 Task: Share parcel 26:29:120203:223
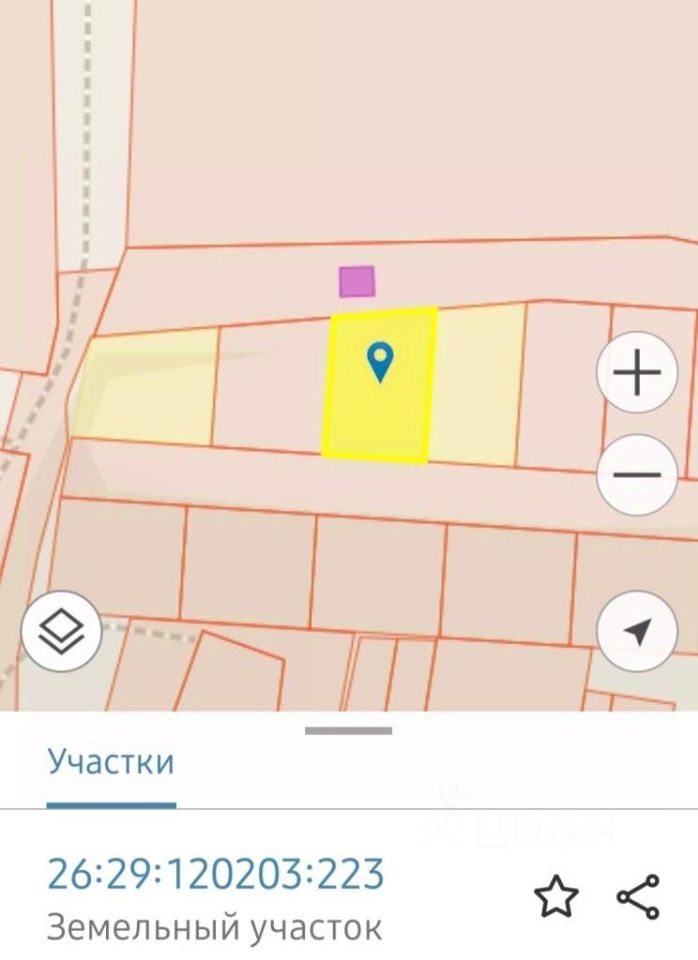click(638, 896)
